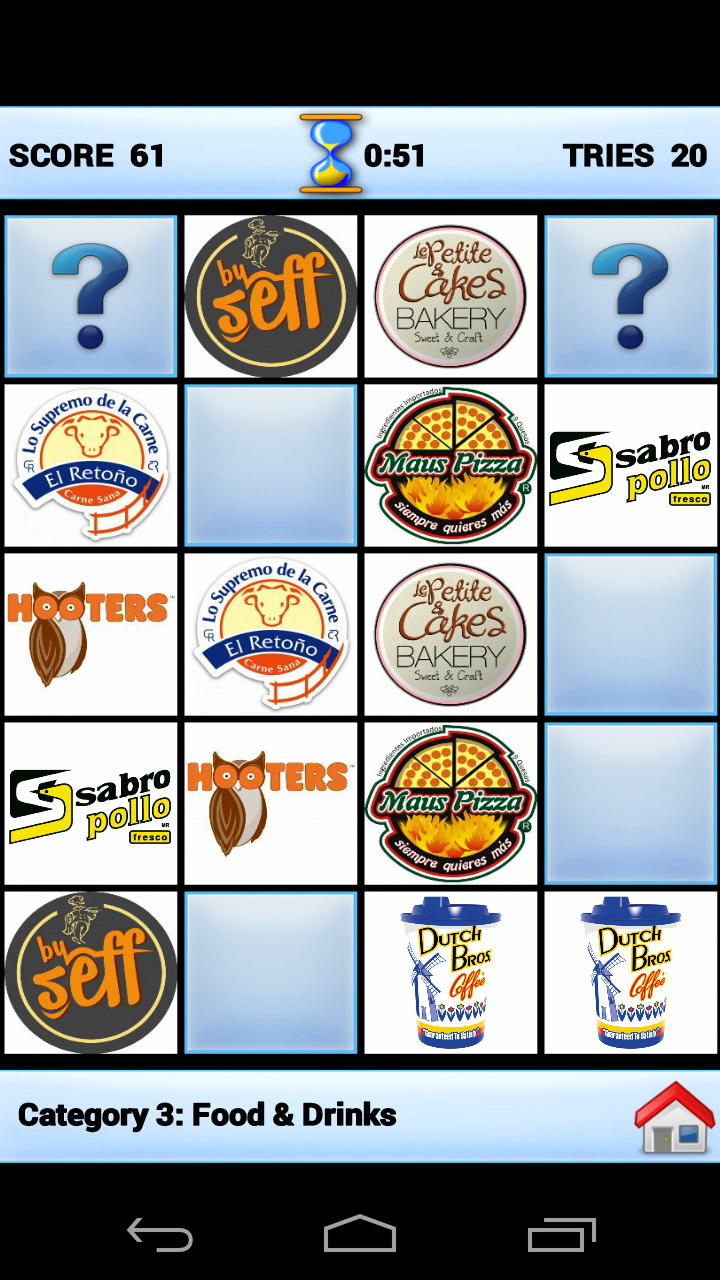Flip the Le Petite Cakes Bakery card in top row
The width and height of the screenshot is (720, 1280).
point(450,295)
